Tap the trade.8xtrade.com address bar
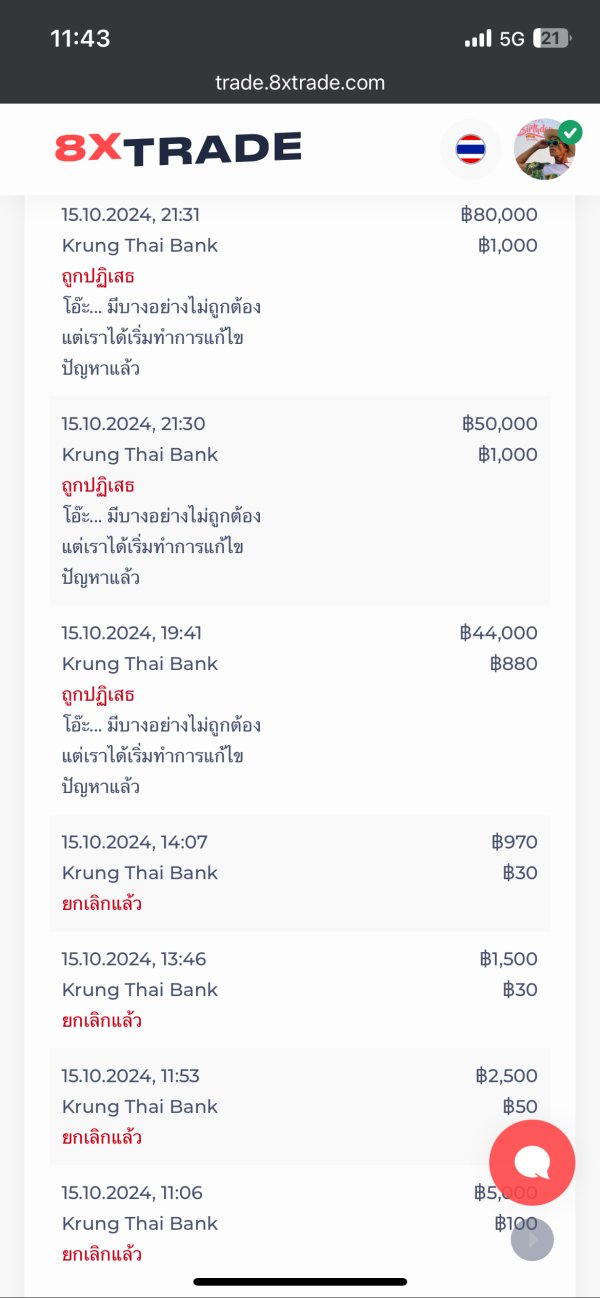The width and height of the screenshot is (600, 1298). click(300, 83)
